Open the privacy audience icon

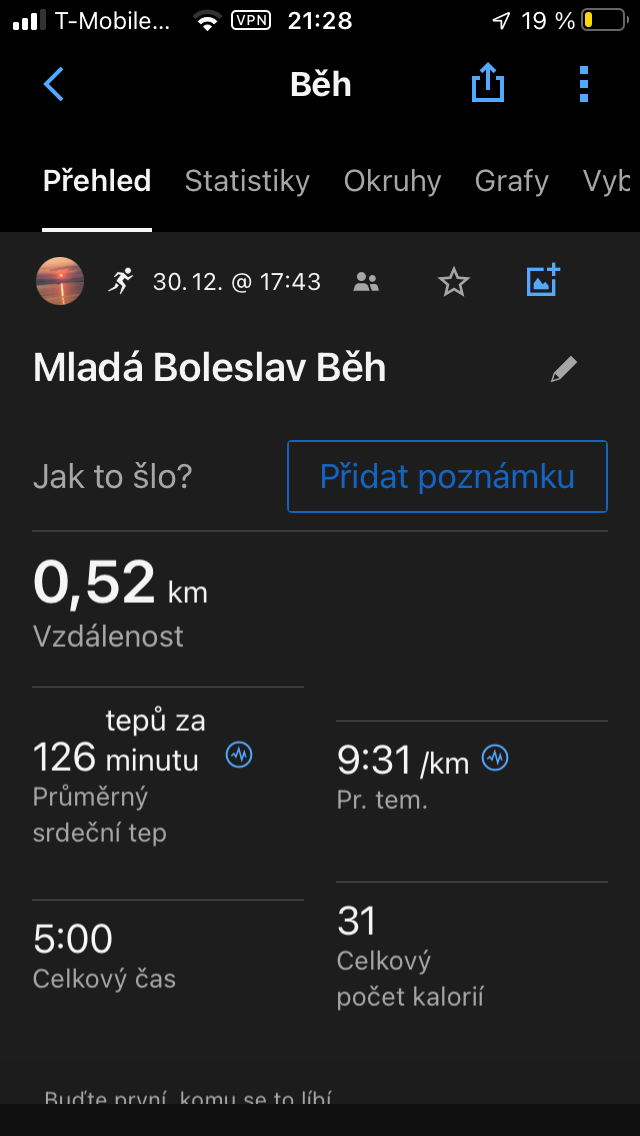[x=367, y=283]
